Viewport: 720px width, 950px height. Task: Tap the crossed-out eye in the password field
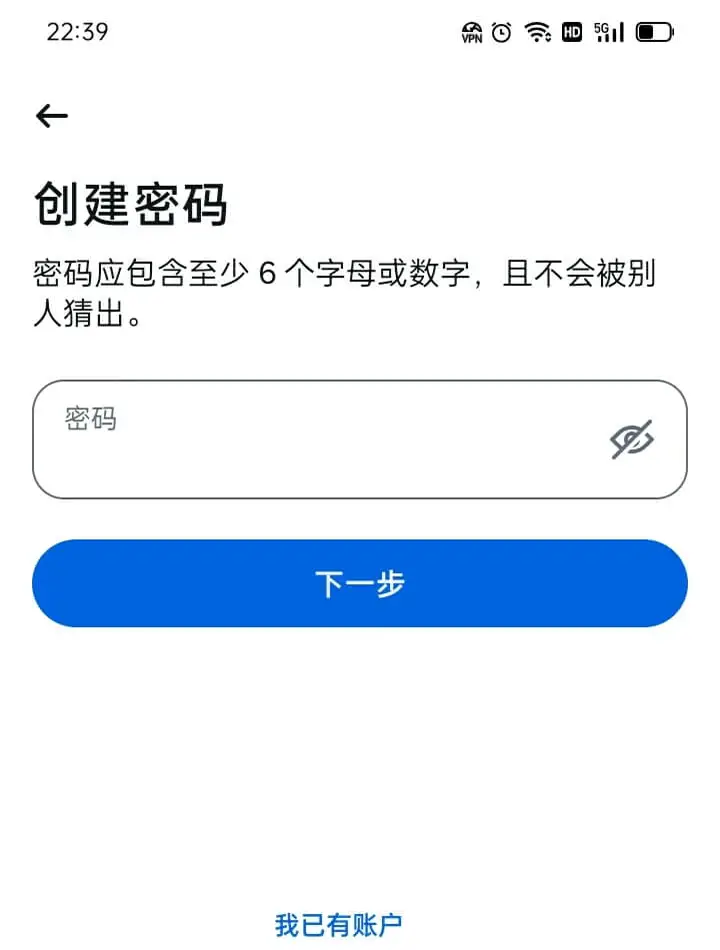point(633,438)
